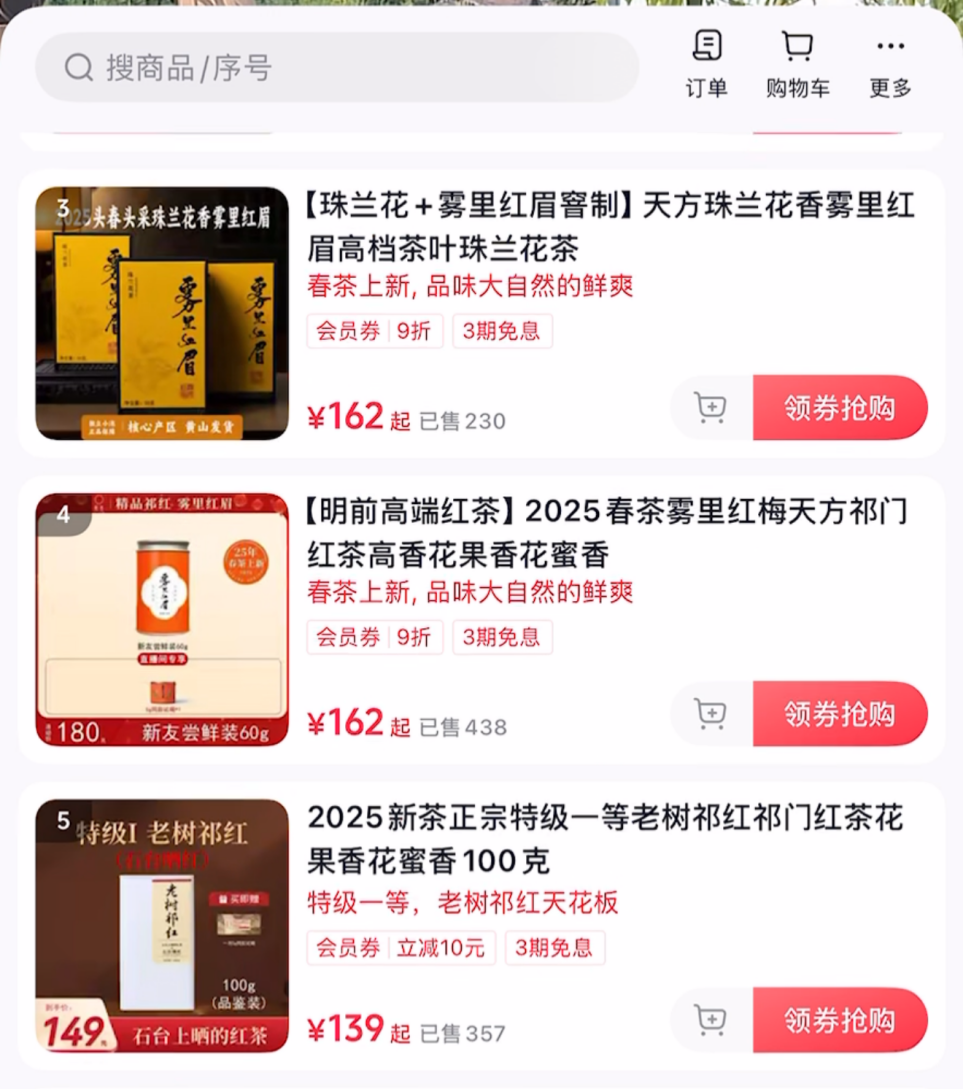This screenshot has width=963, height=1089.
Task: Open the 老树祁红 100克 product image
Action: click(x=162, y=925)
